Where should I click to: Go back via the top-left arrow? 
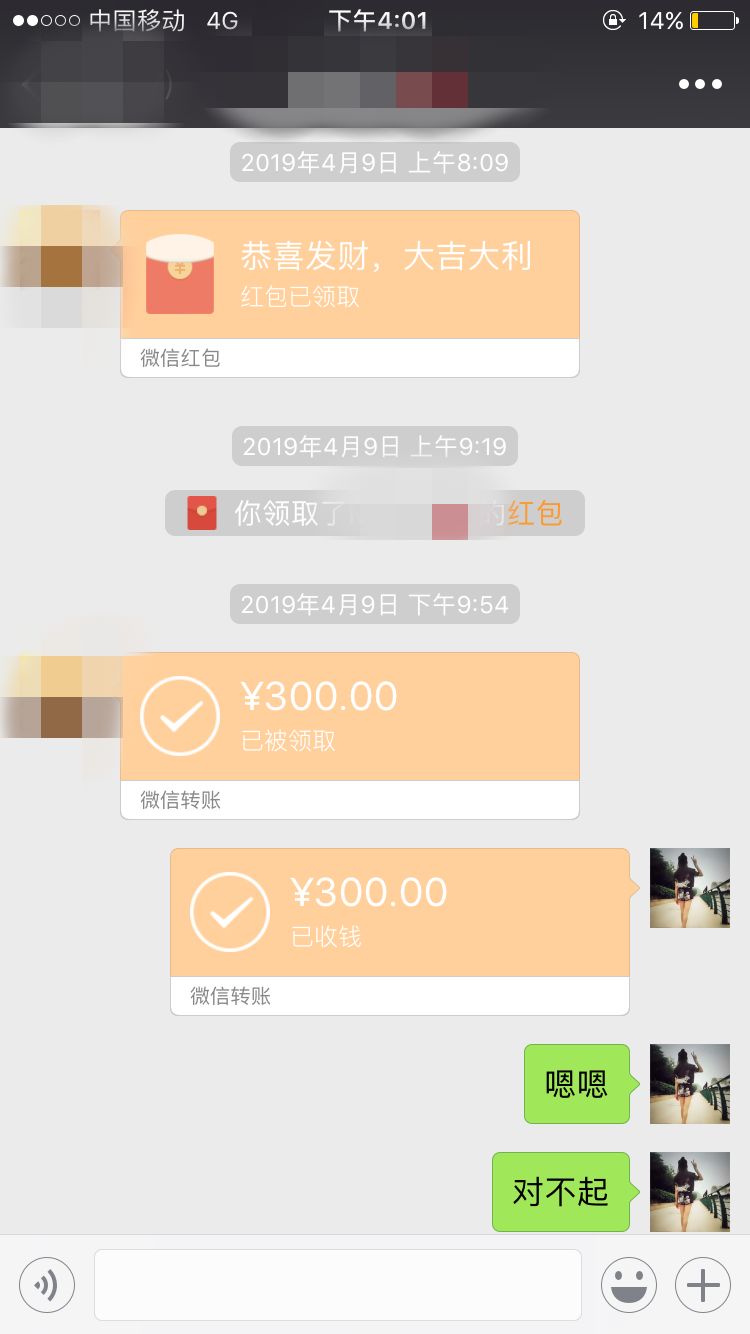point(28,86)
